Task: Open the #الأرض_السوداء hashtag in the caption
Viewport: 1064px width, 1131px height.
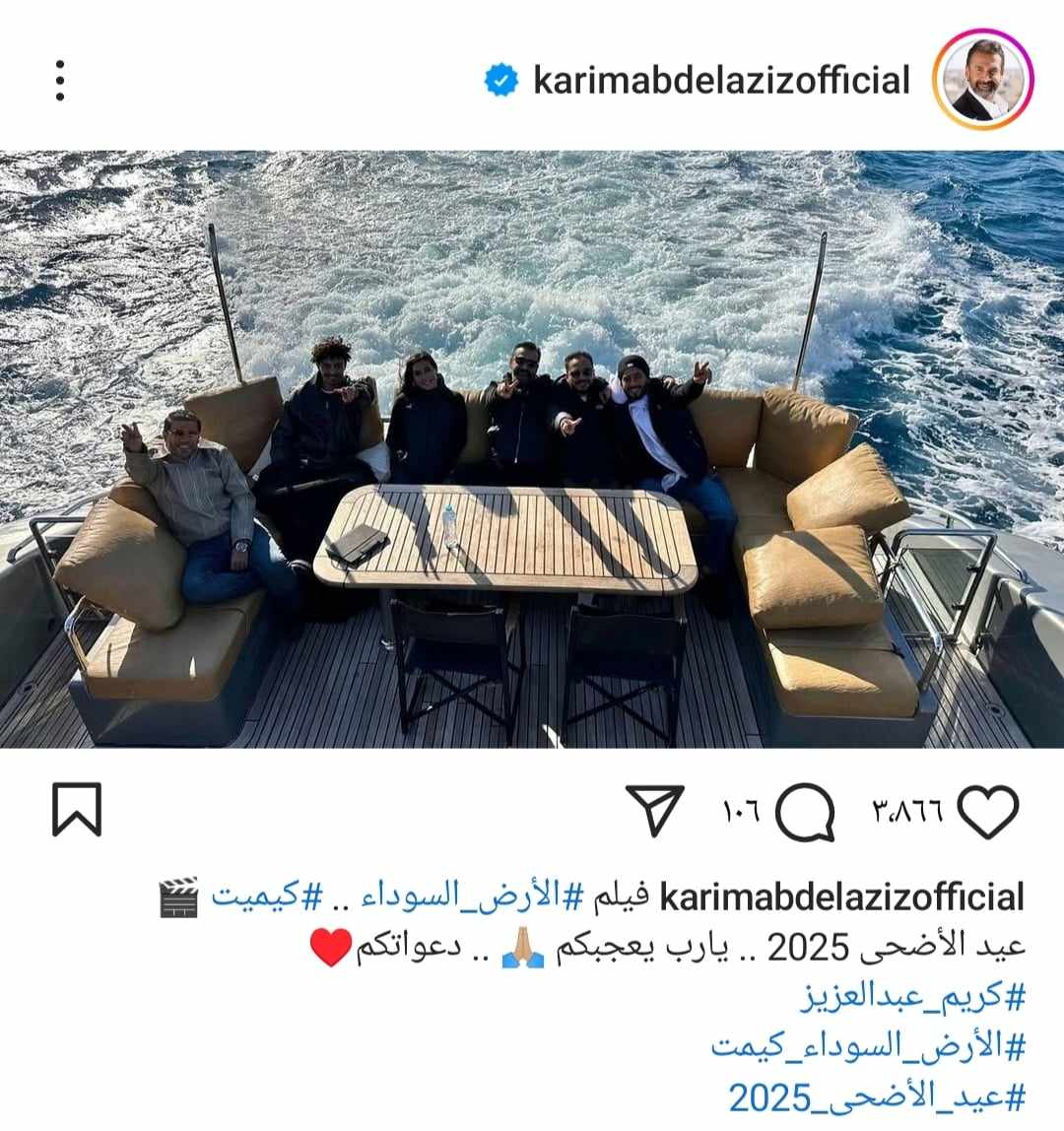Action: coord(461,897)
